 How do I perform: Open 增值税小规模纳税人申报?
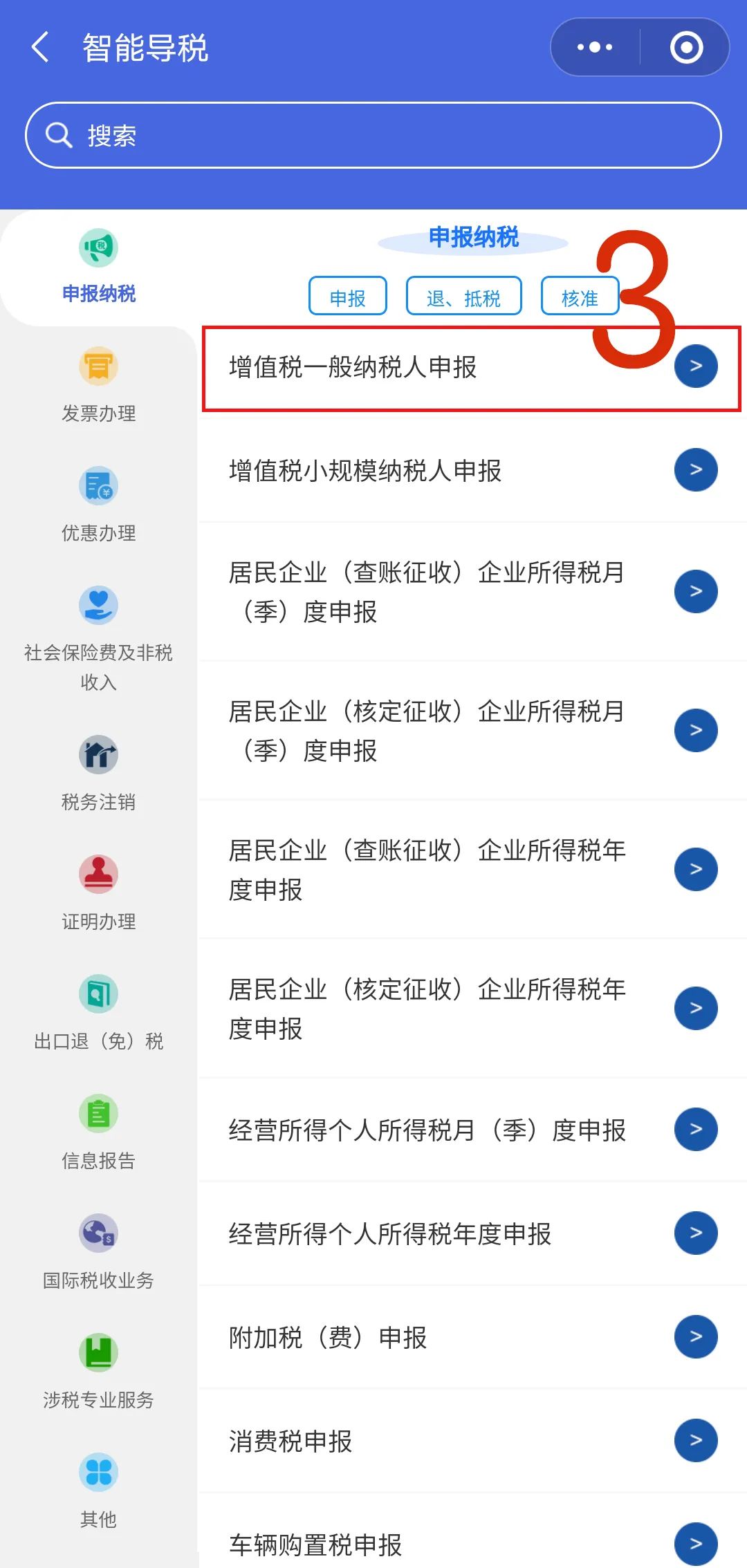pos(470,471)
